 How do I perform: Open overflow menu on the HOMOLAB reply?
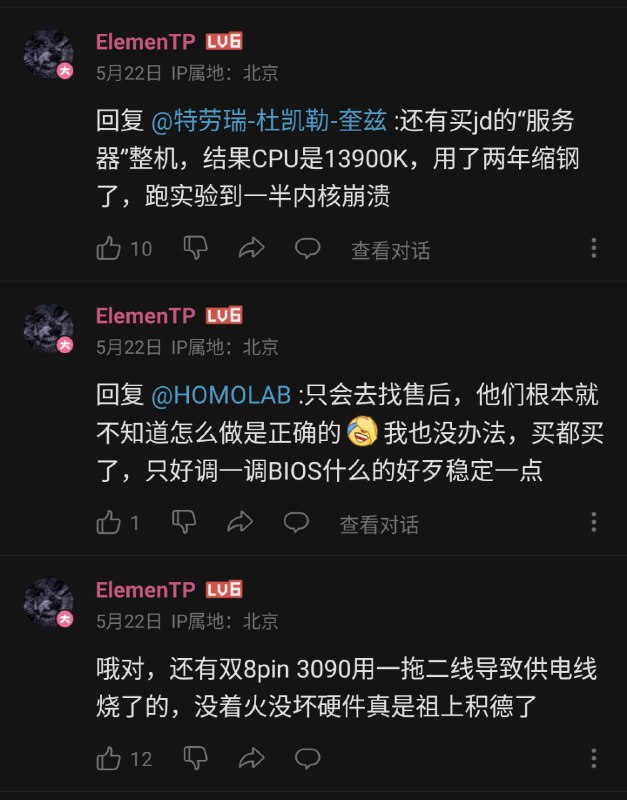click(594, 521)
